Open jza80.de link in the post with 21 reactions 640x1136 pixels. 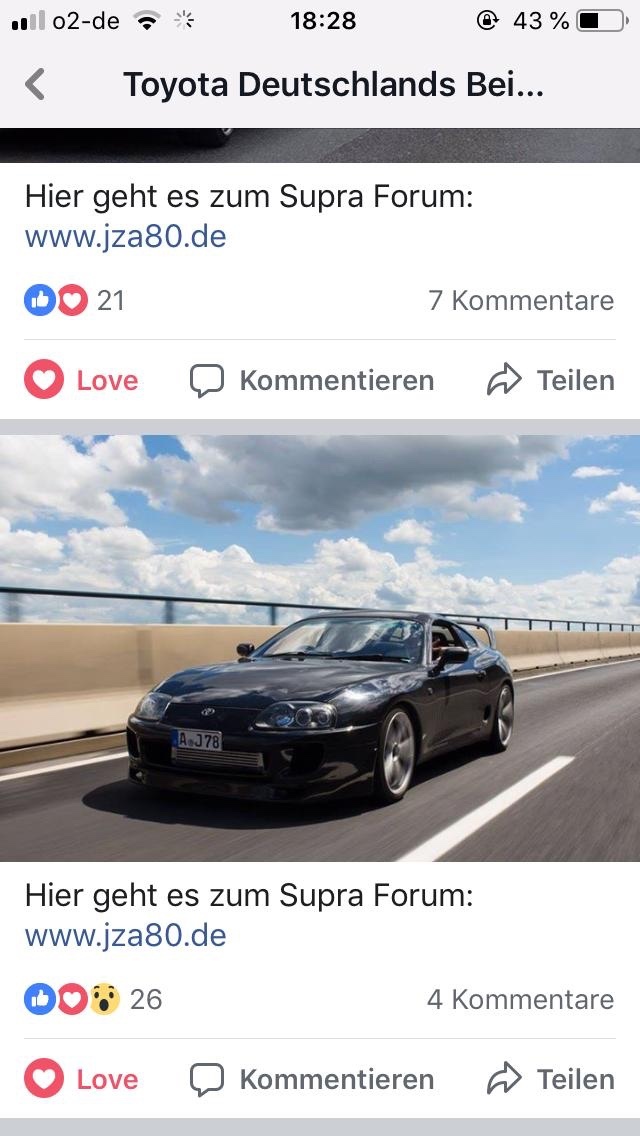(125, 237)
